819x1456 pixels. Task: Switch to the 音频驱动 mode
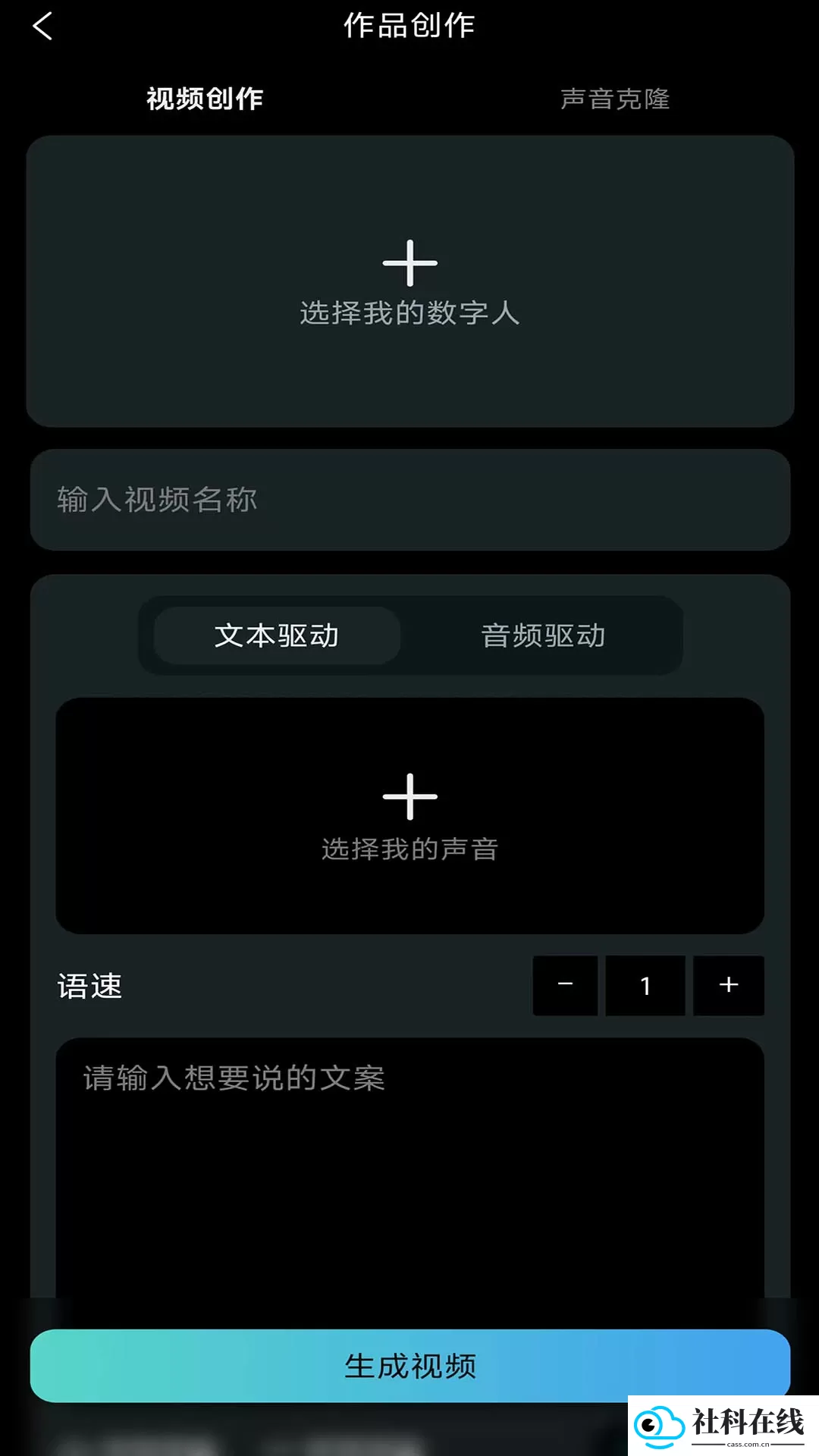543,635
